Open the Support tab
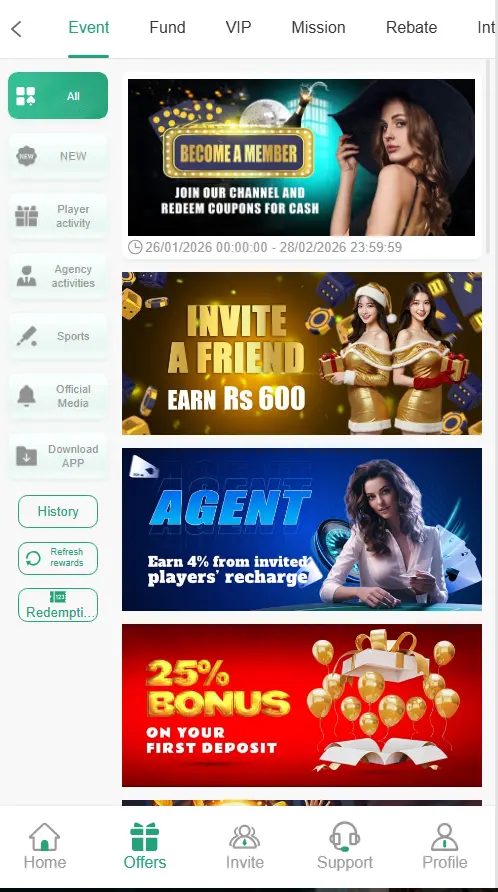 coord(345,846)
